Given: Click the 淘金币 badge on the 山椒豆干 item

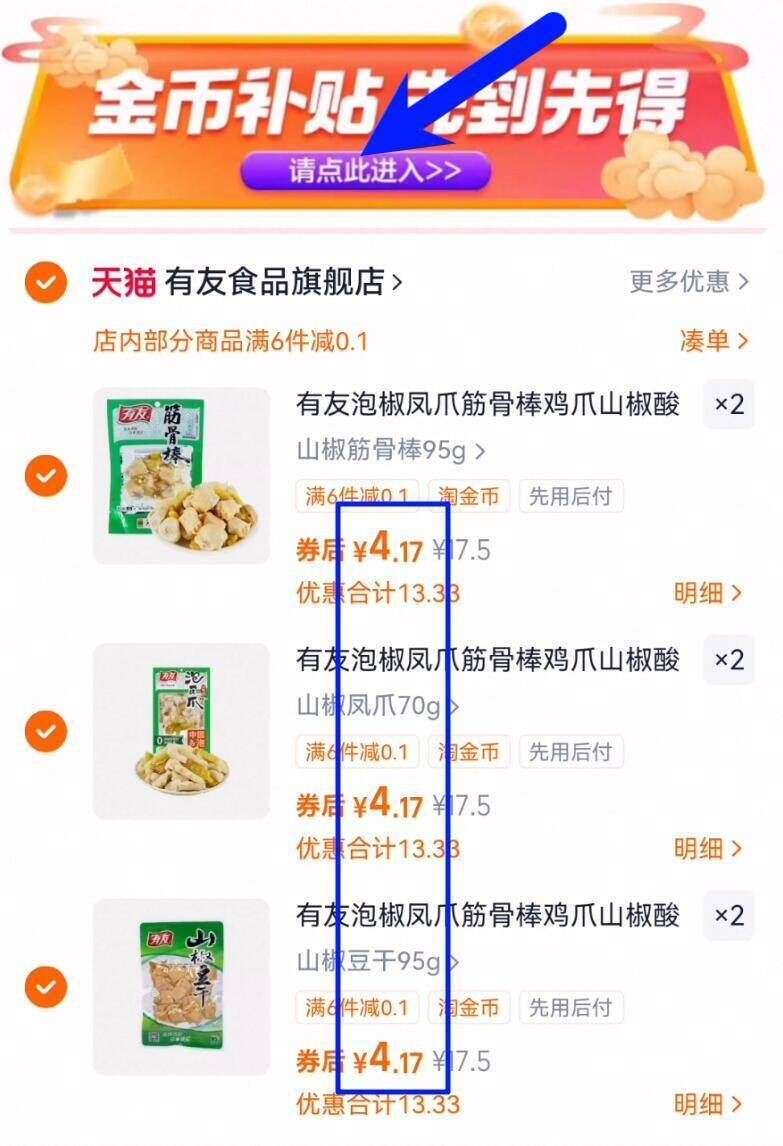Looking at the screenshot, I should pyautogui.click(x=468, y=1008).
